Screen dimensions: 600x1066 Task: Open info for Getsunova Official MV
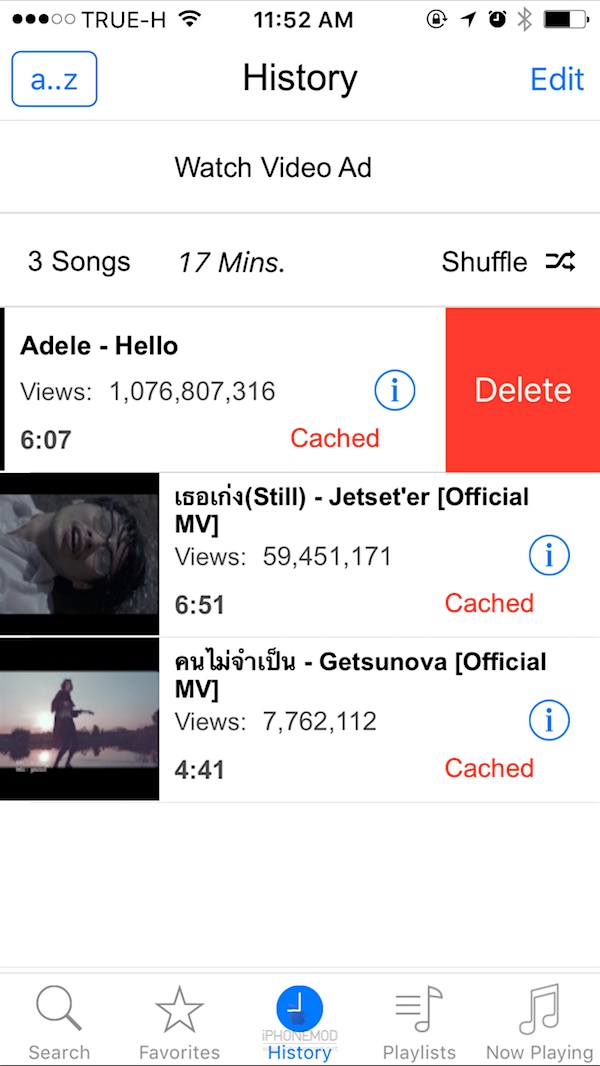549,720
